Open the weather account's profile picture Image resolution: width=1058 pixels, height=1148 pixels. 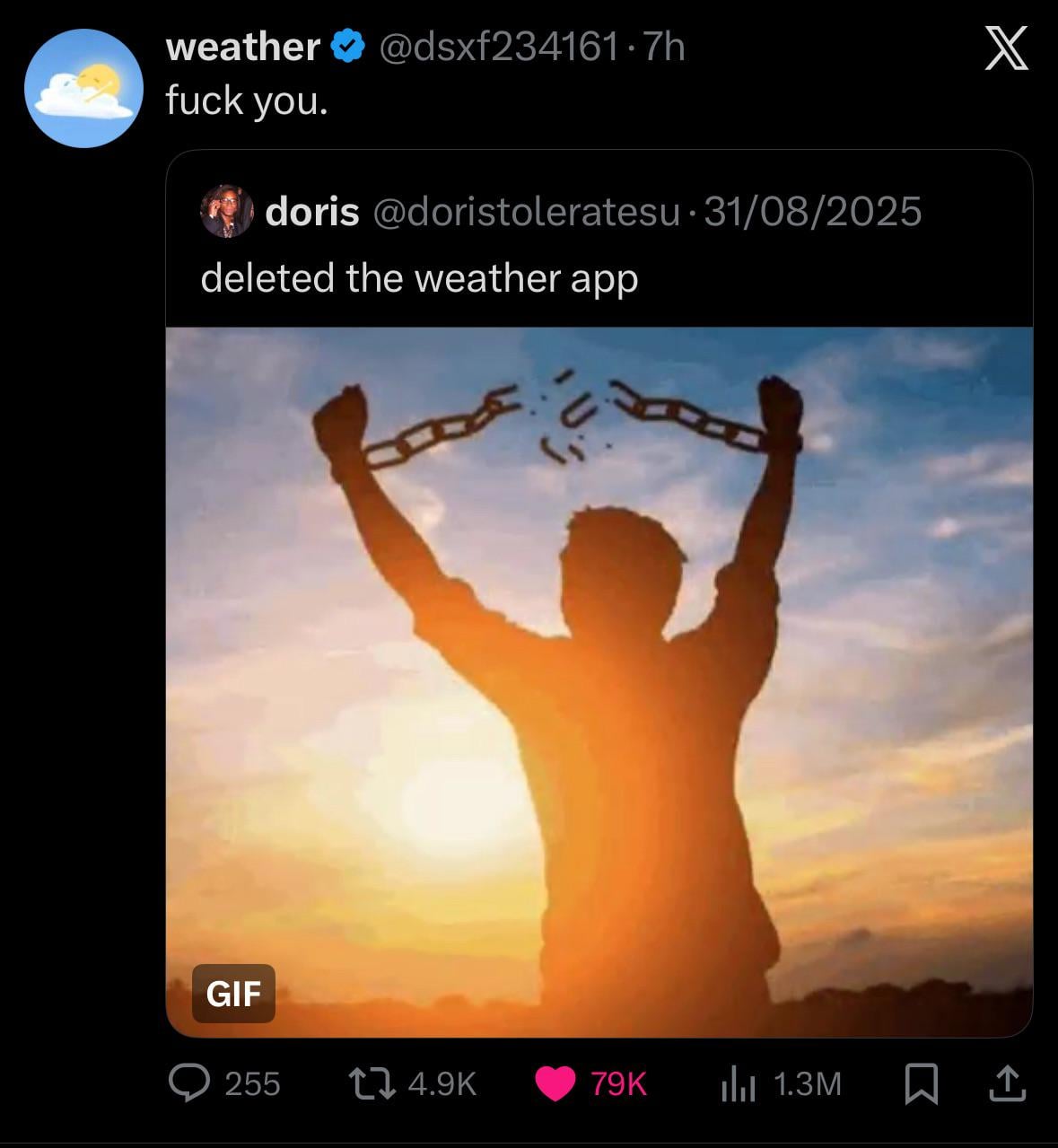pyautogui.click(x=83, y=88)
